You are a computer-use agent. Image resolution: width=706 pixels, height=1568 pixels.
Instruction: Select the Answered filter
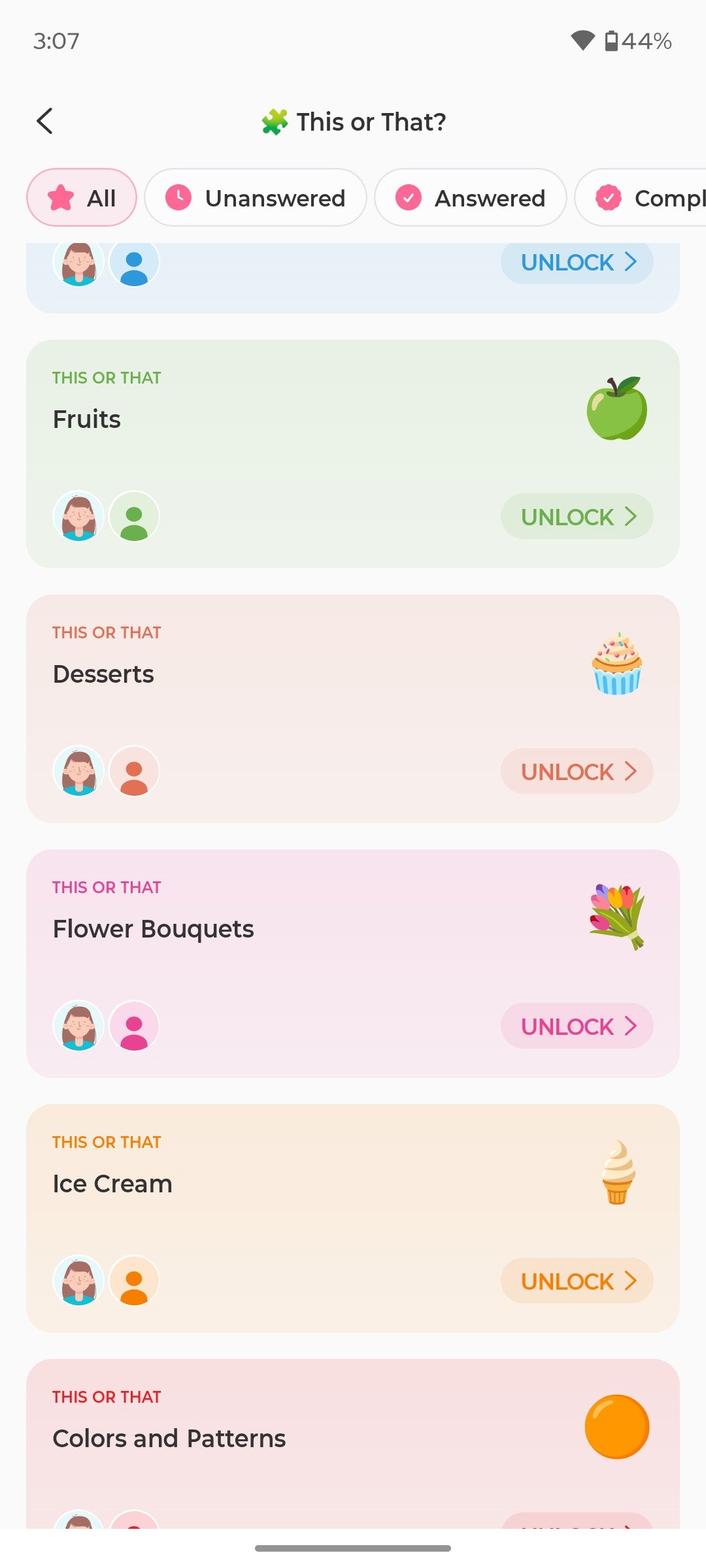470,197
